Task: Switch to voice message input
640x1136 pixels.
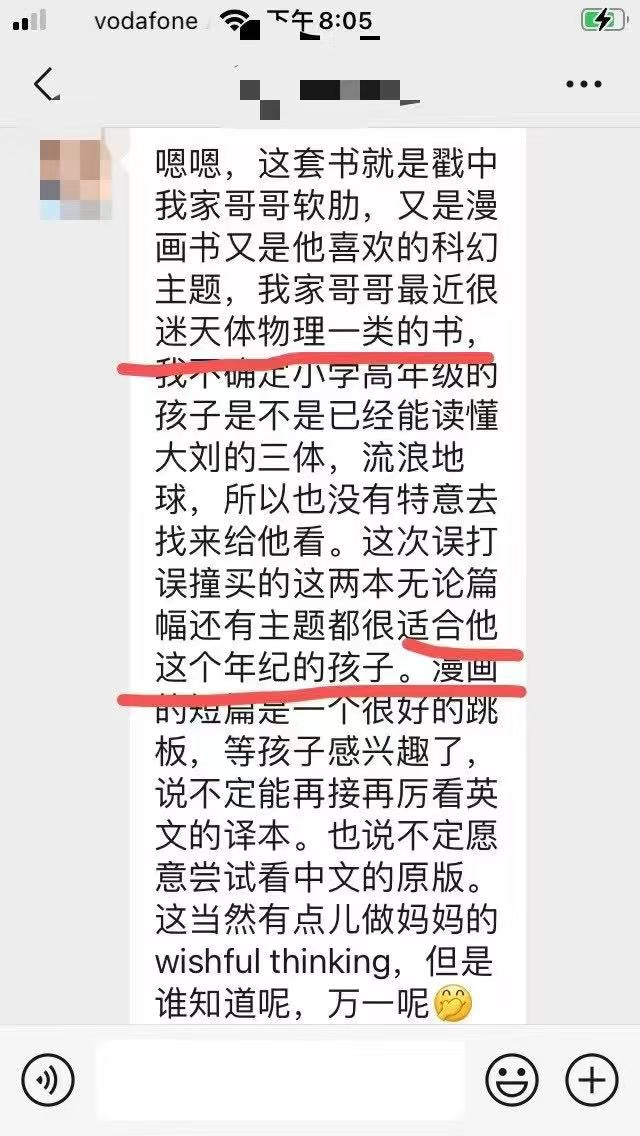Action: point(47,1080)
